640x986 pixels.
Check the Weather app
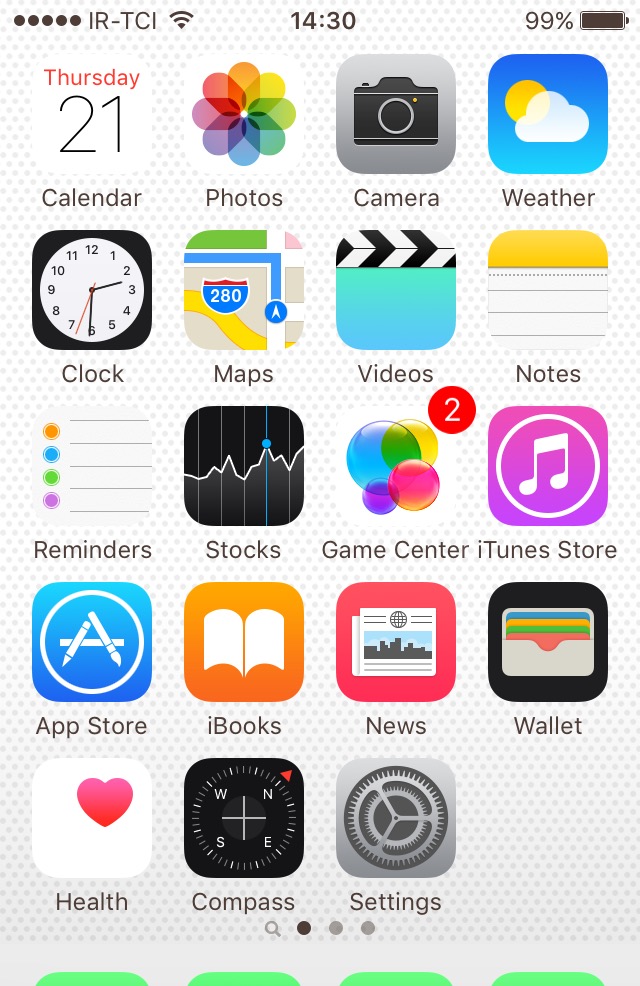pyautogui.click(x=548, y=114)
